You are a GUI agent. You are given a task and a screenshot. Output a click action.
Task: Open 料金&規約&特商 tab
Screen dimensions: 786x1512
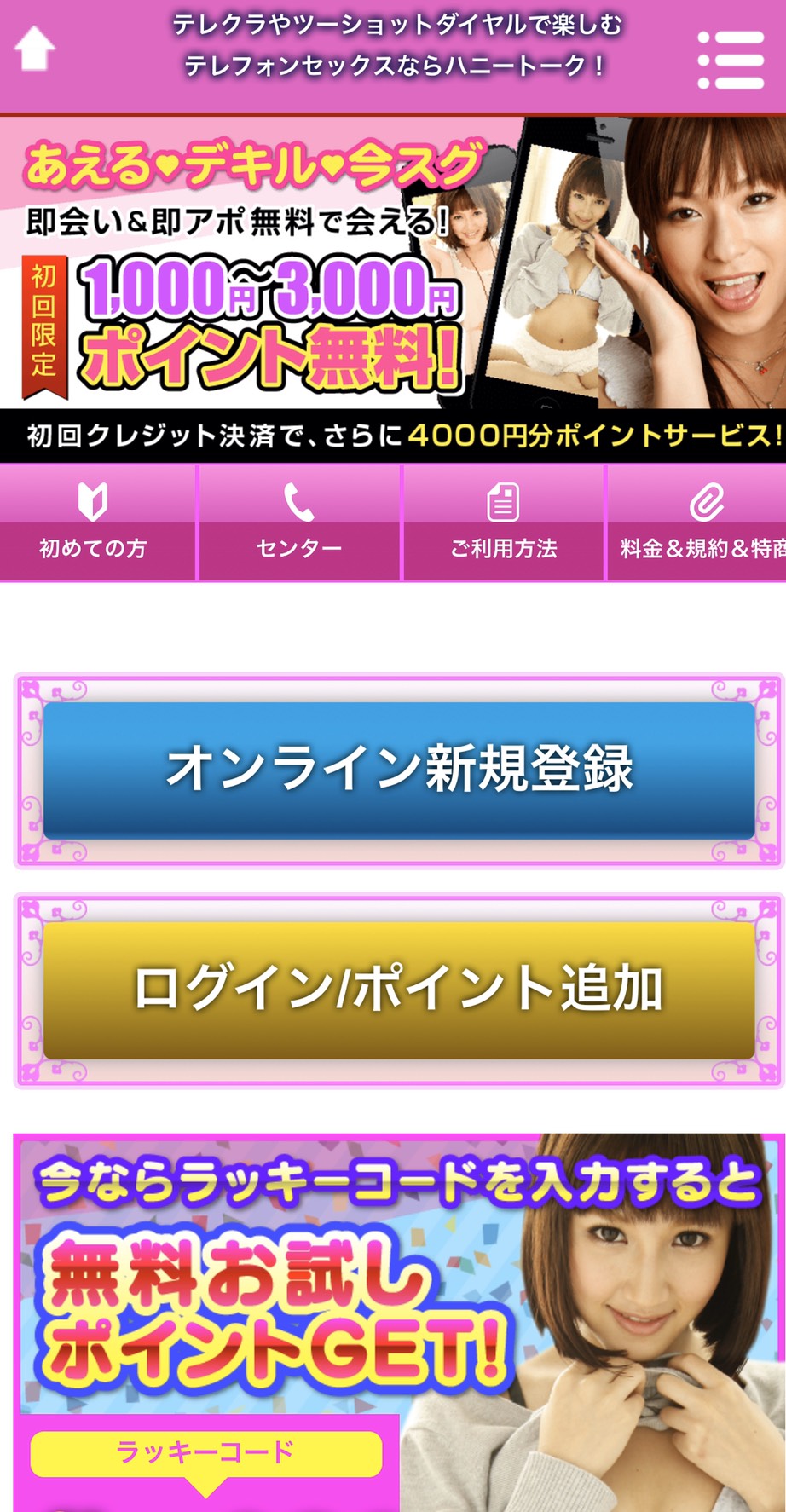(699, 522)
